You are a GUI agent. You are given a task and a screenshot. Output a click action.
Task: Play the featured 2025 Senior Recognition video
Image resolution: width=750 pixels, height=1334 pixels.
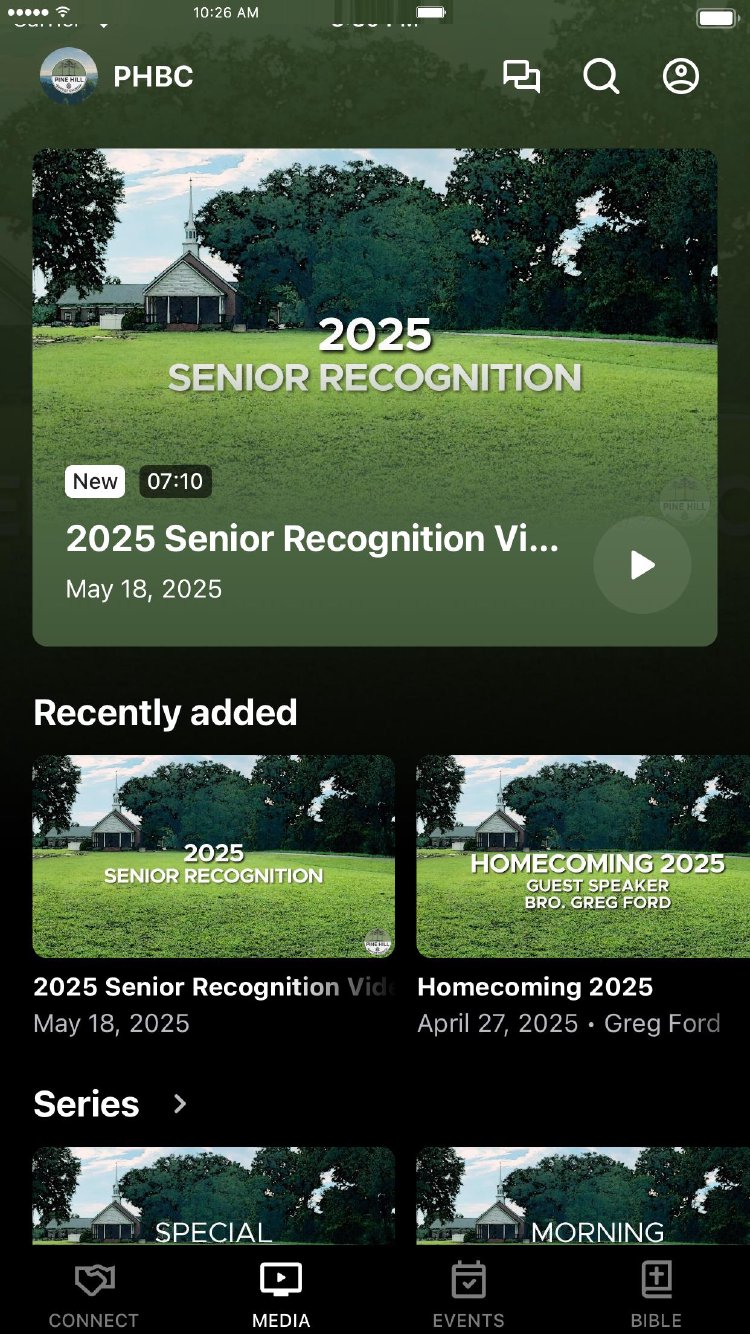(x=642, y=565)
